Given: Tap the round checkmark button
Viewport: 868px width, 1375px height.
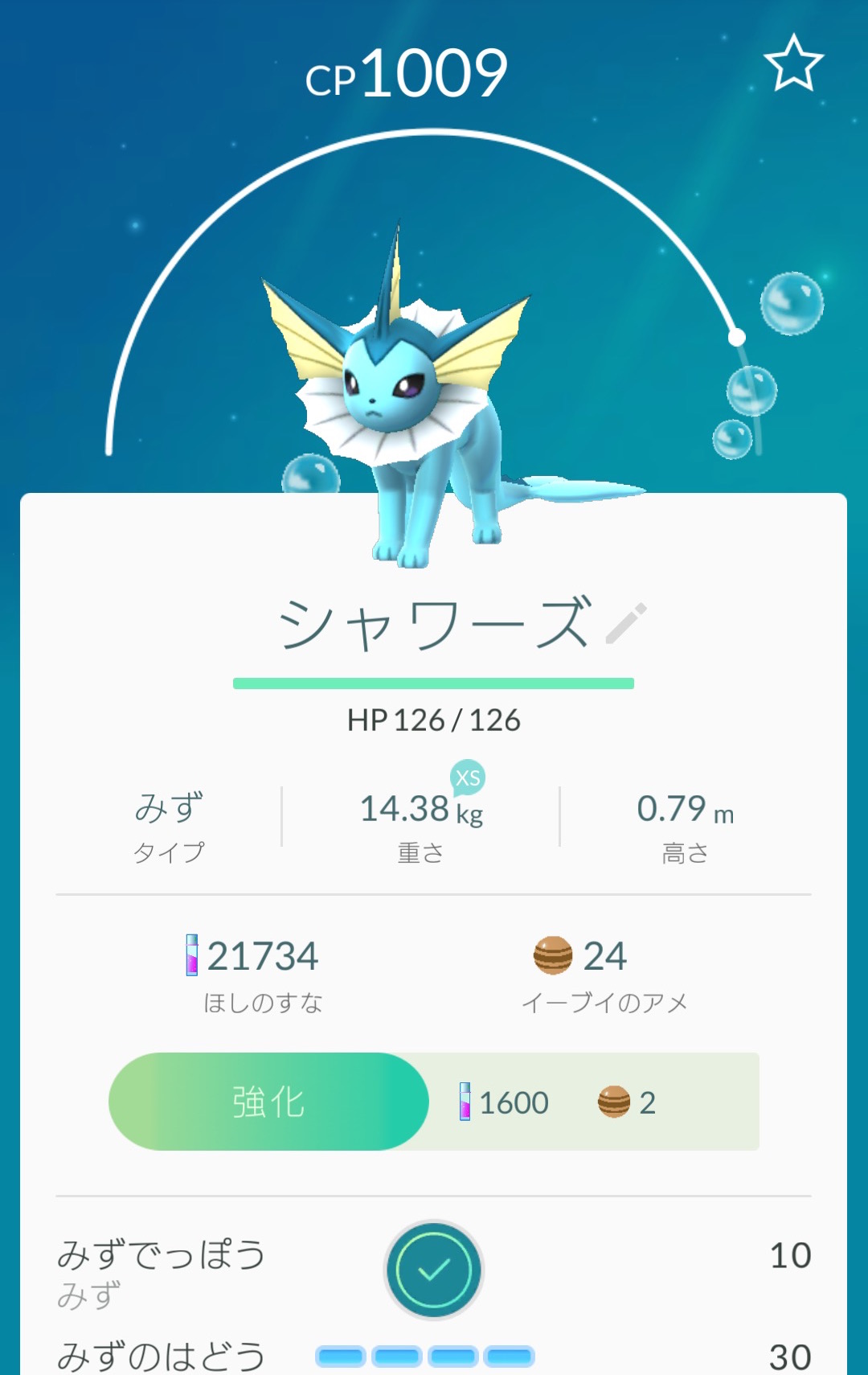Looking at the screenshot, I should click(434, 1270).
